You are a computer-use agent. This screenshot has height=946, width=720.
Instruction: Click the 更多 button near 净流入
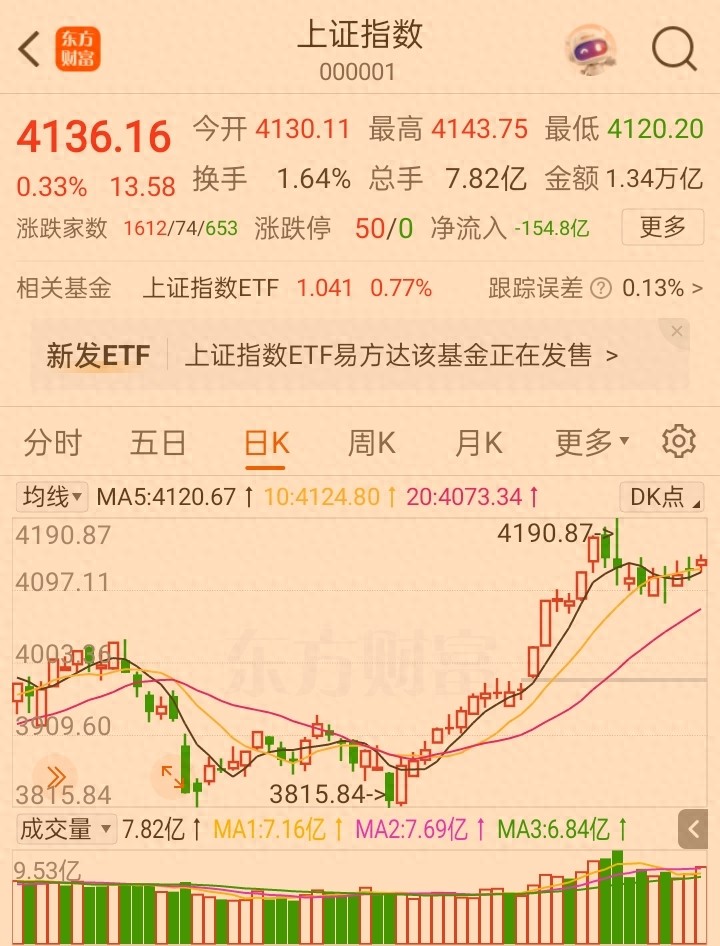coord(663,228)
